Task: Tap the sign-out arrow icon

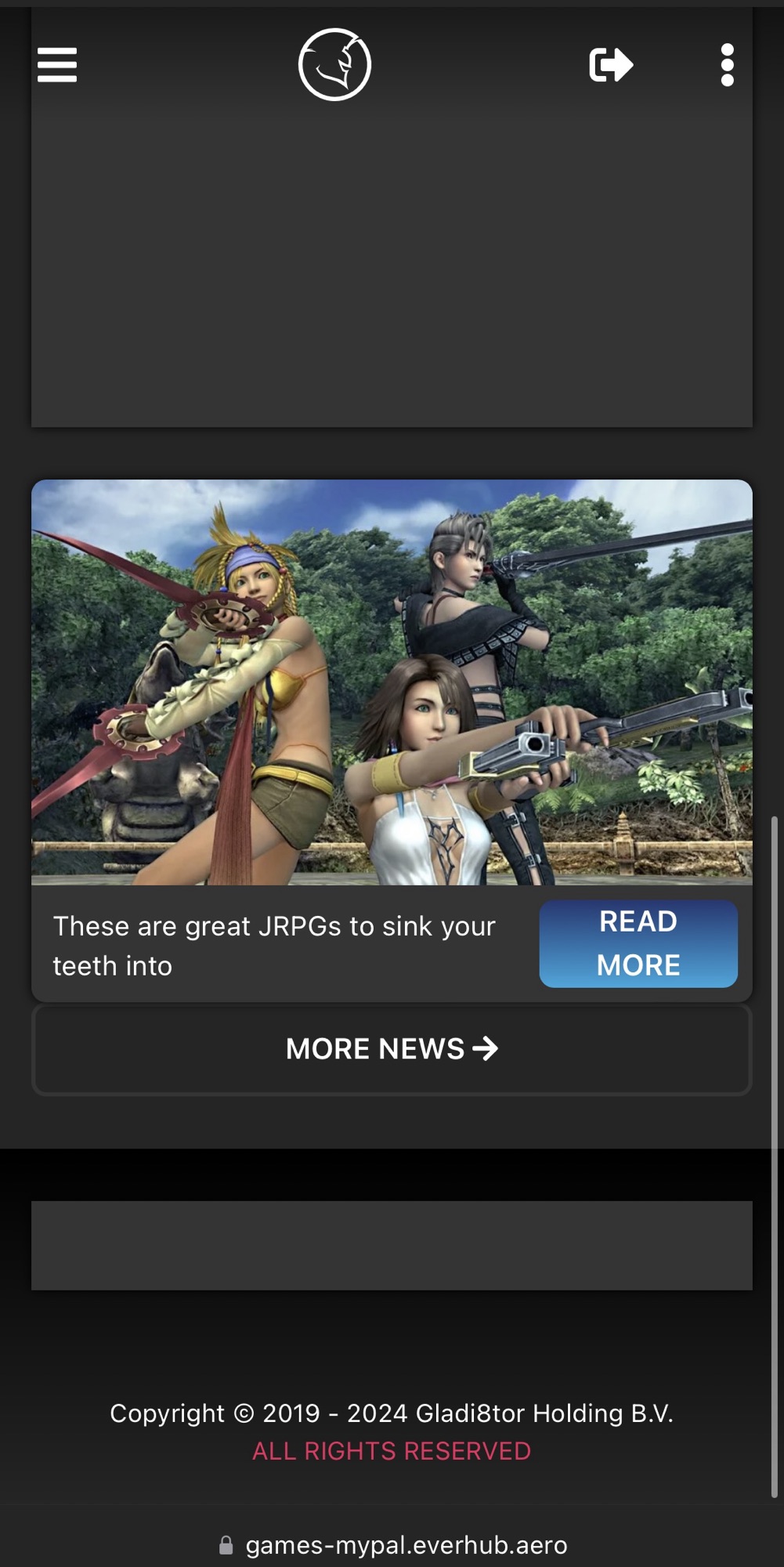Action: point(611,65)
